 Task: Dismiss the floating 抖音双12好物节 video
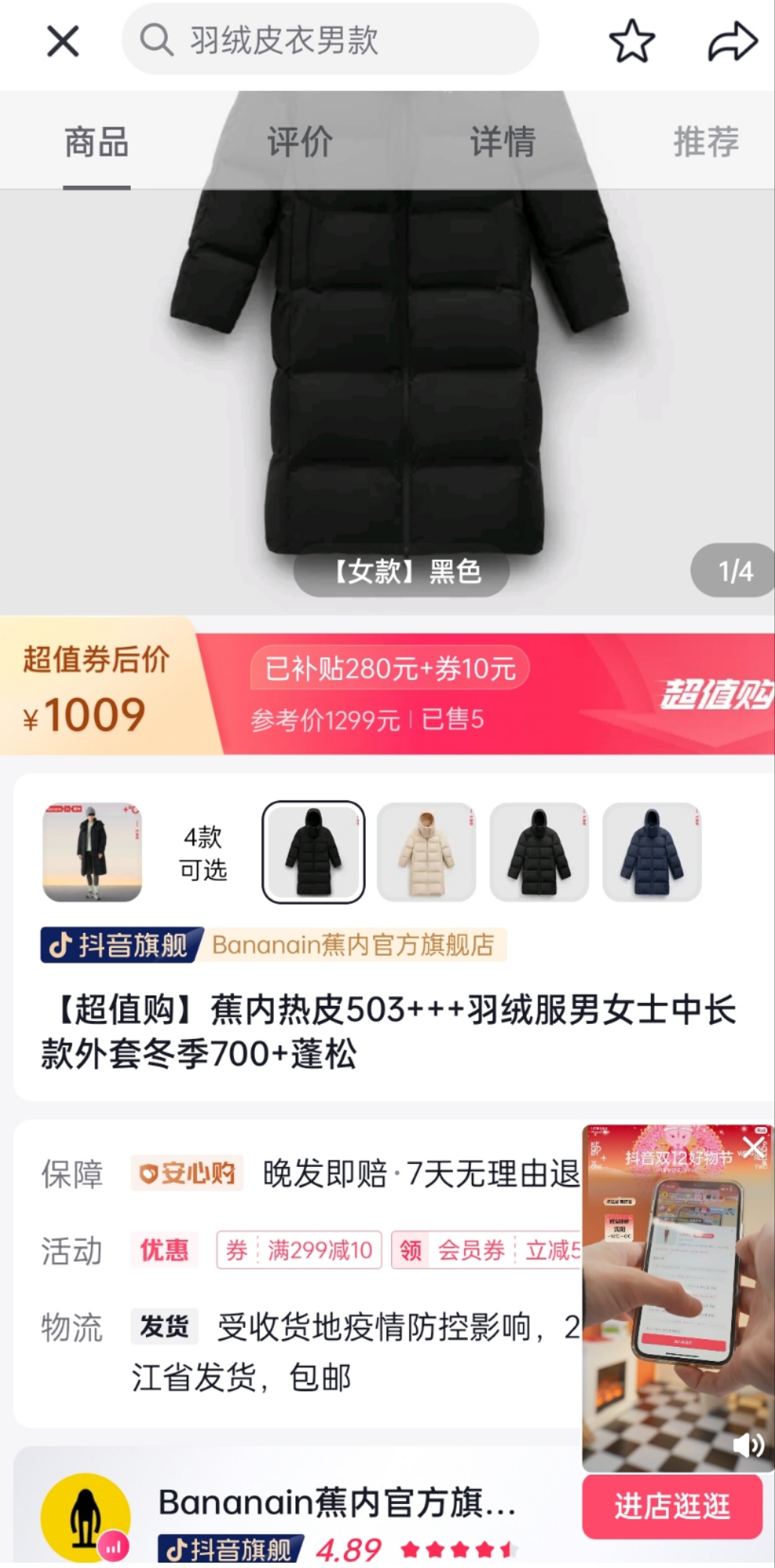click(753, 1147)
